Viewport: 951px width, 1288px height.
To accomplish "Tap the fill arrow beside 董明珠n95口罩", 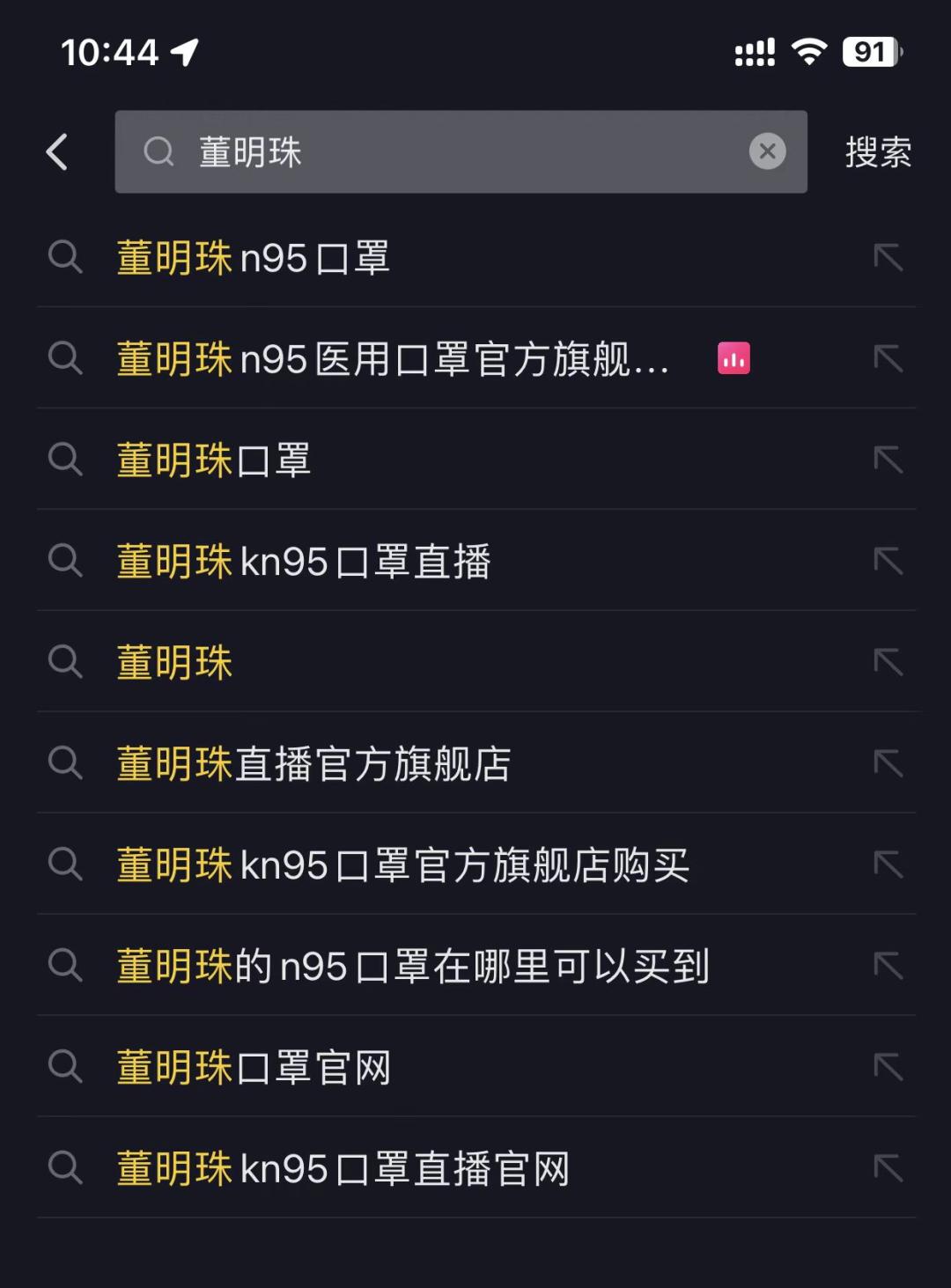I will point(889,257).
